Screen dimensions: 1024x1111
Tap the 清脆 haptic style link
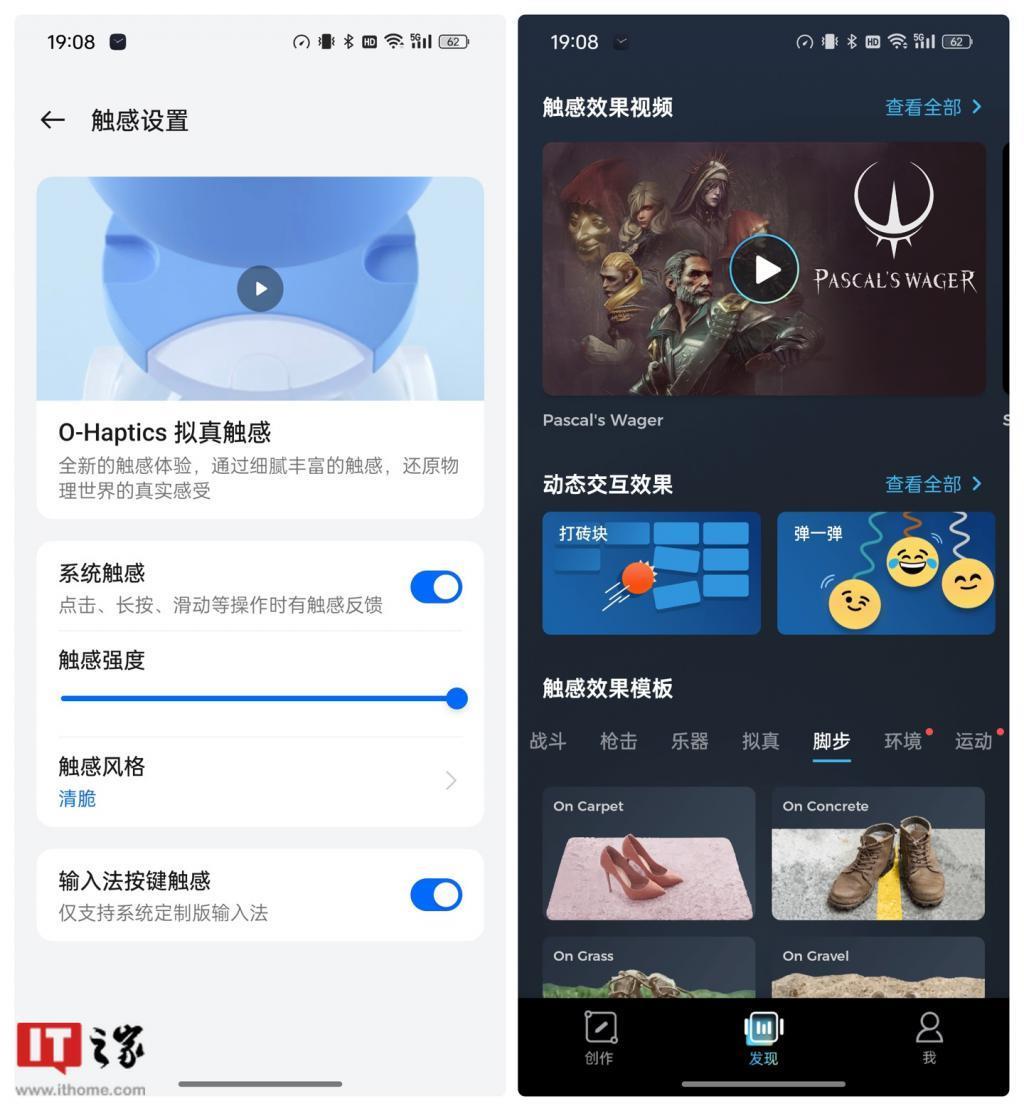click(77, 798)
